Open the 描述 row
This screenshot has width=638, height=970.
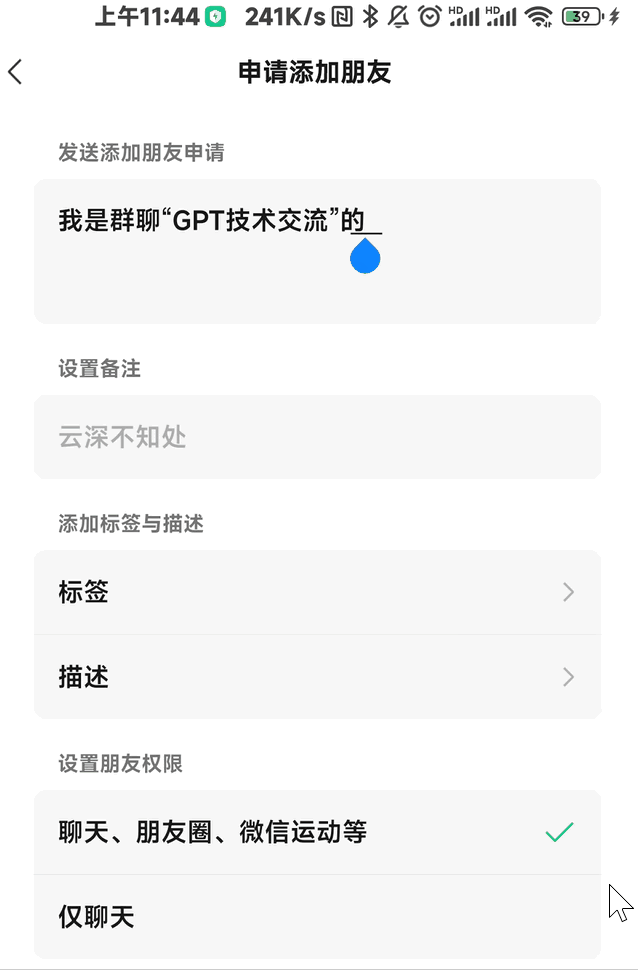click(x=317, y=677)
